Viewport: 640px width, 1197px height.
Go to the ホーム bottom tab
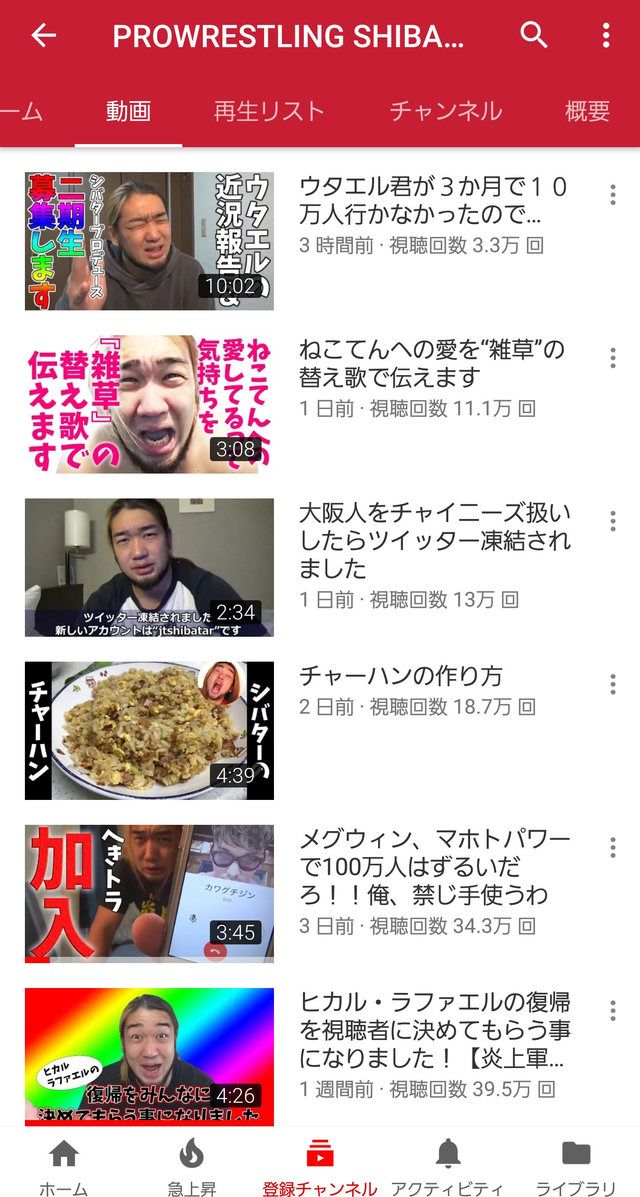click(x=63, y=1165)
